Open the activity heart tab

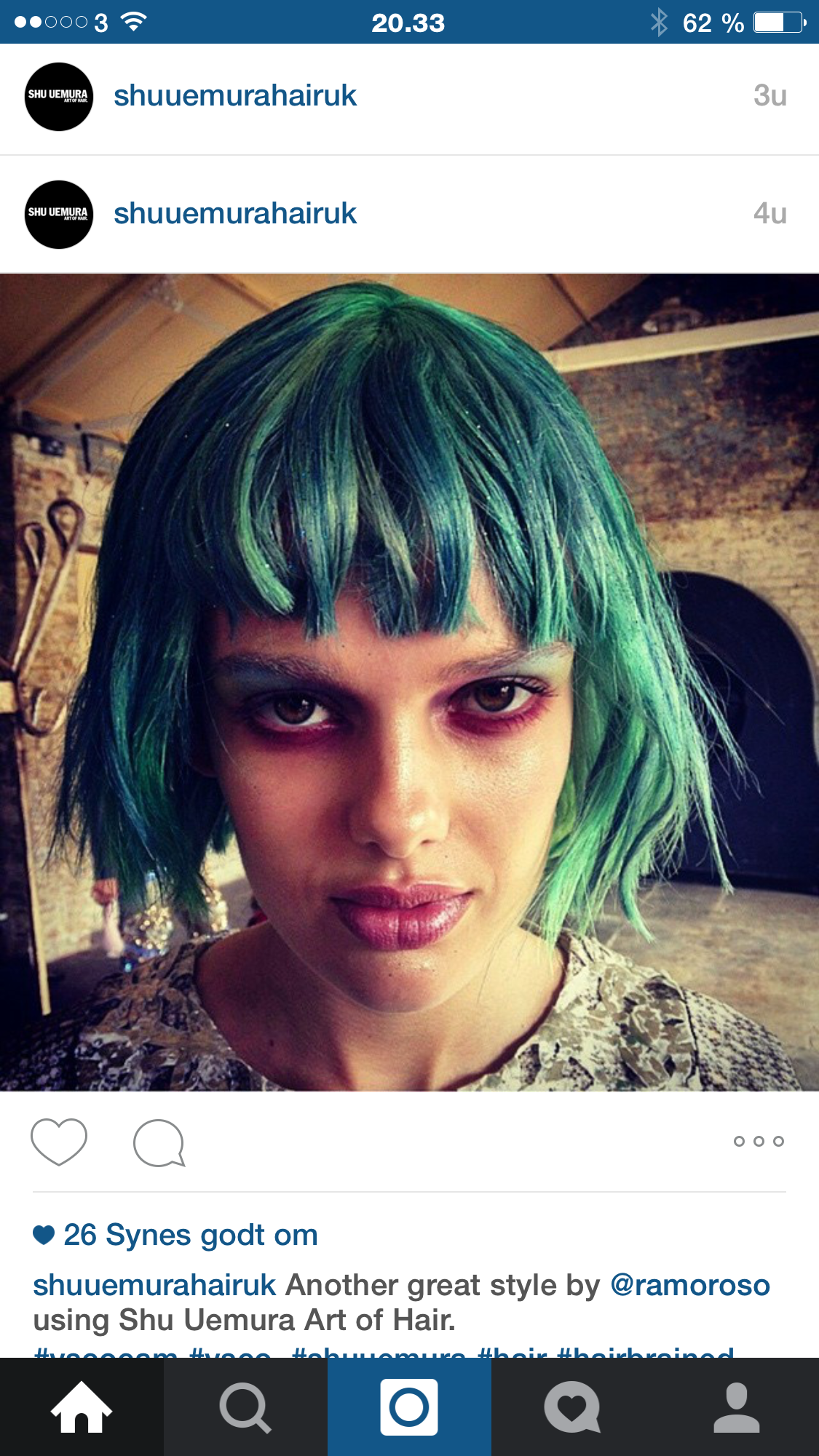click(x=573, y=1407)
